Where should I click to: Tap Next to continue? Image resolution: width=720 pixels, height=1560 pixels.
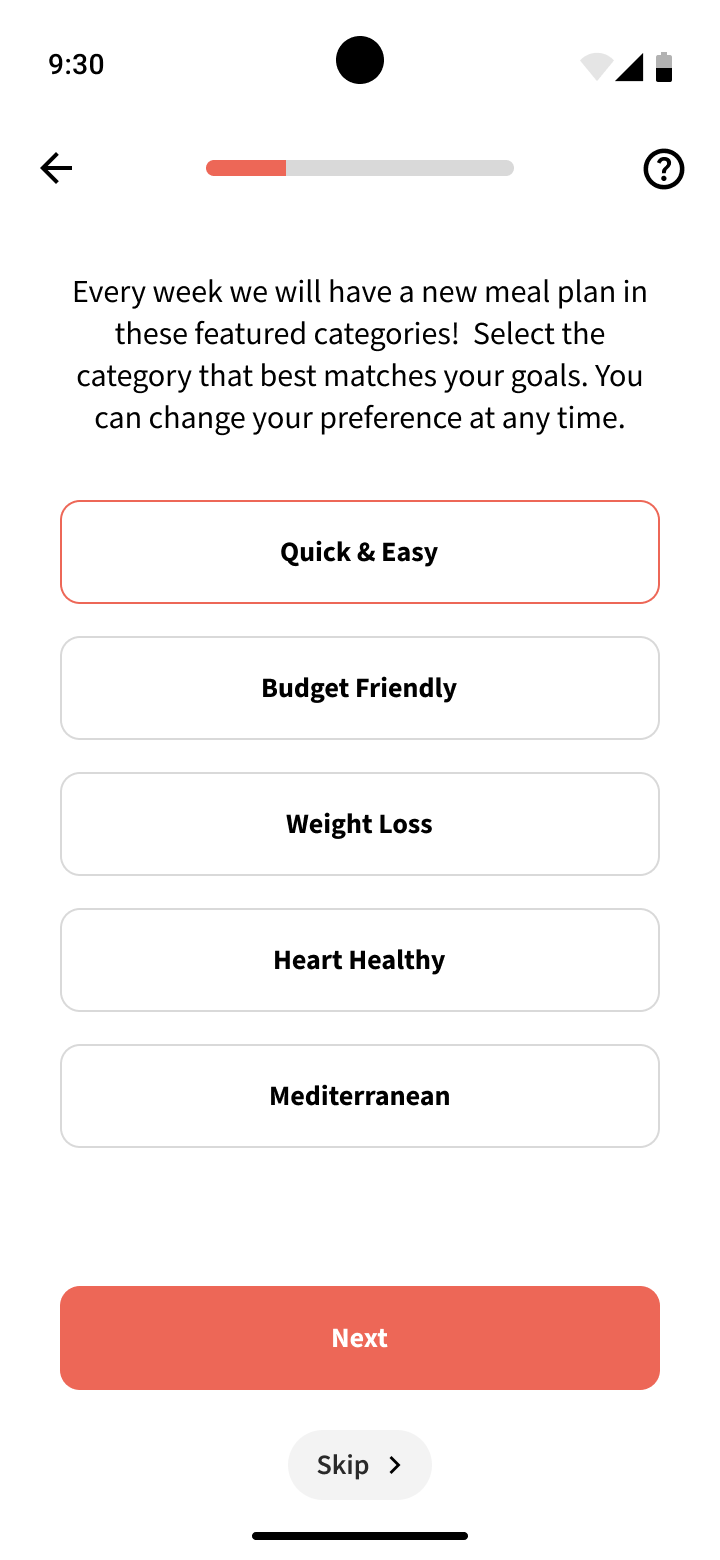click(x=360, y=1338)
